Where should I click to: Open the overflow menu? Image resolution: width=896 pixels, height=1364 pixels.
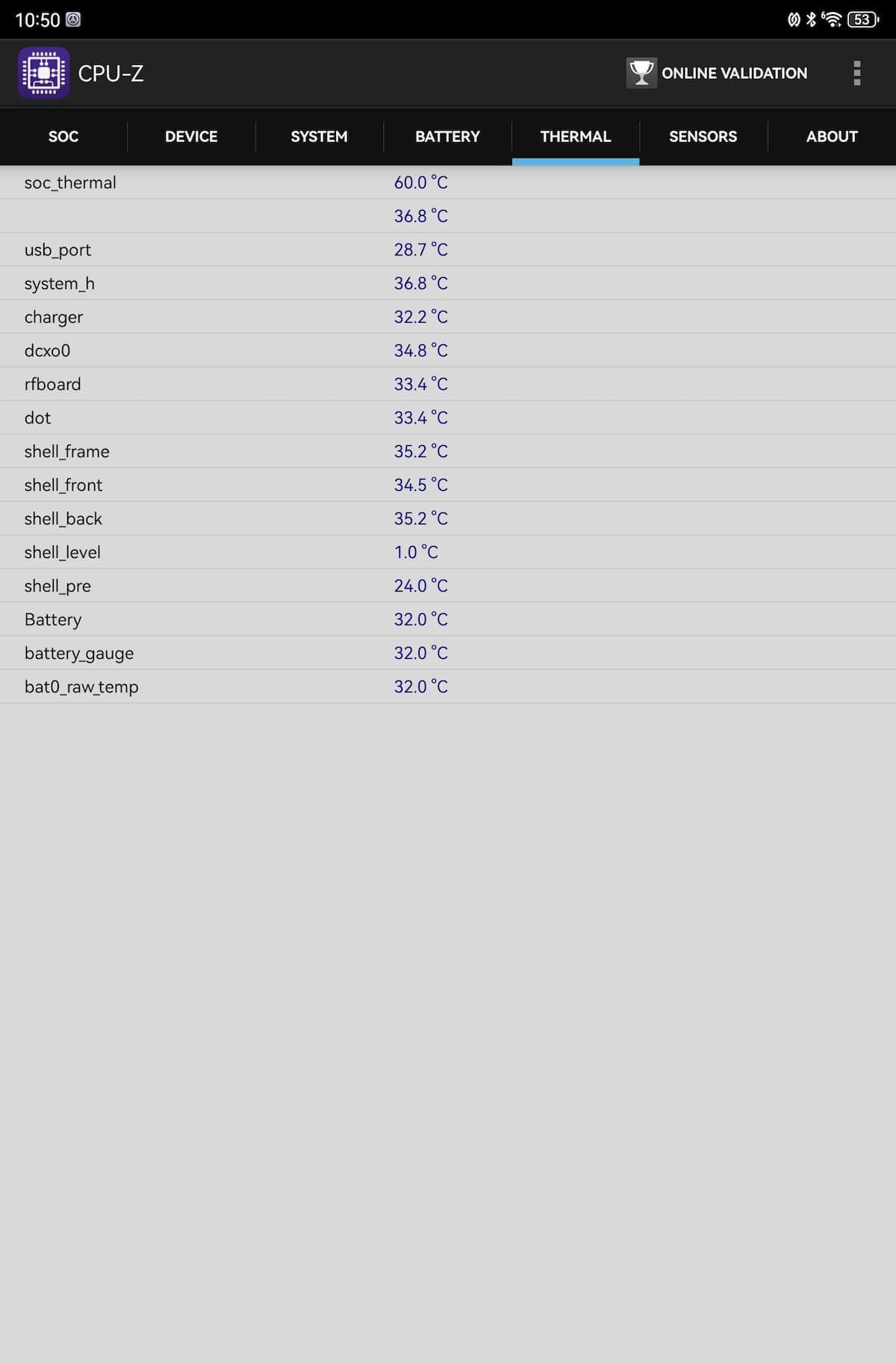click(856, 73)
